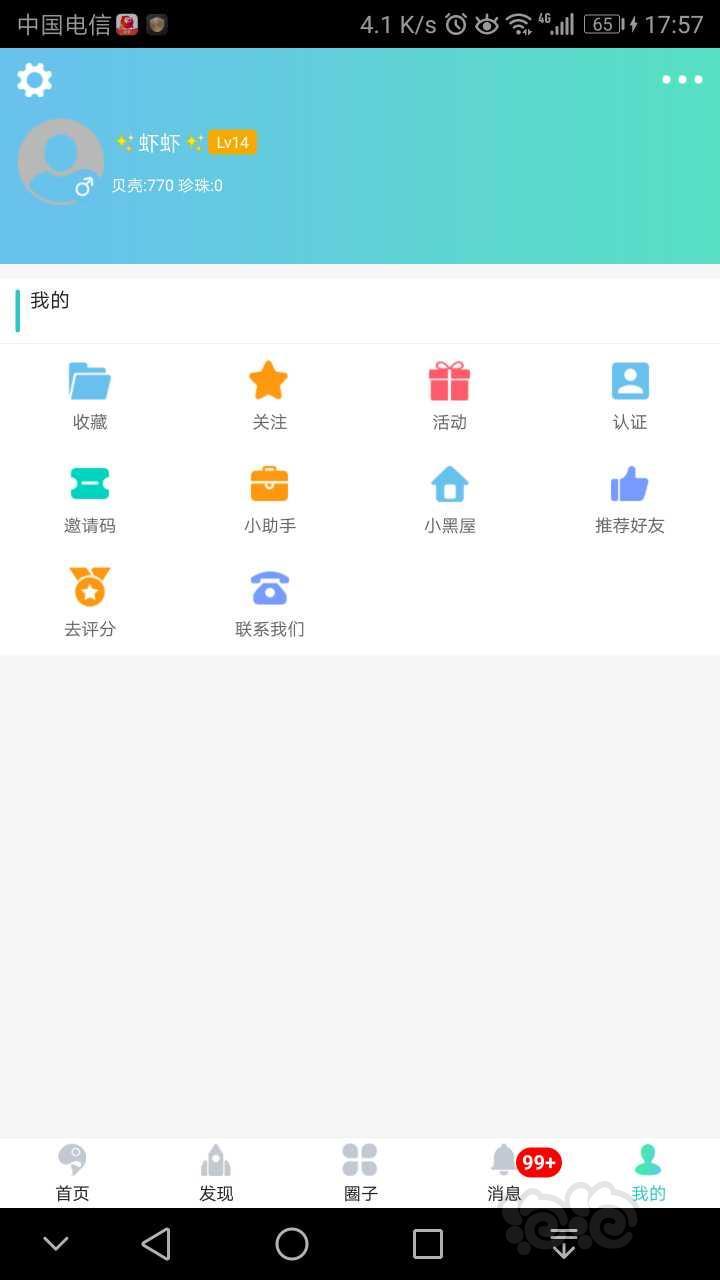
Task: Collapse the keyboard with the down chevron
Action: pos(55,1243)
